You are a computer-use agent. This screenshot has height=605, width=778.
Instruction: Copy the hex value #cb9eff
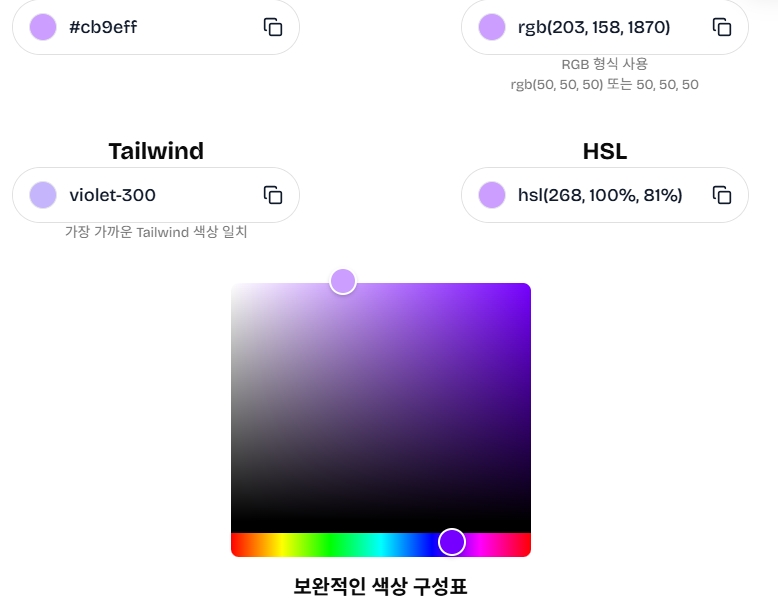273,27
